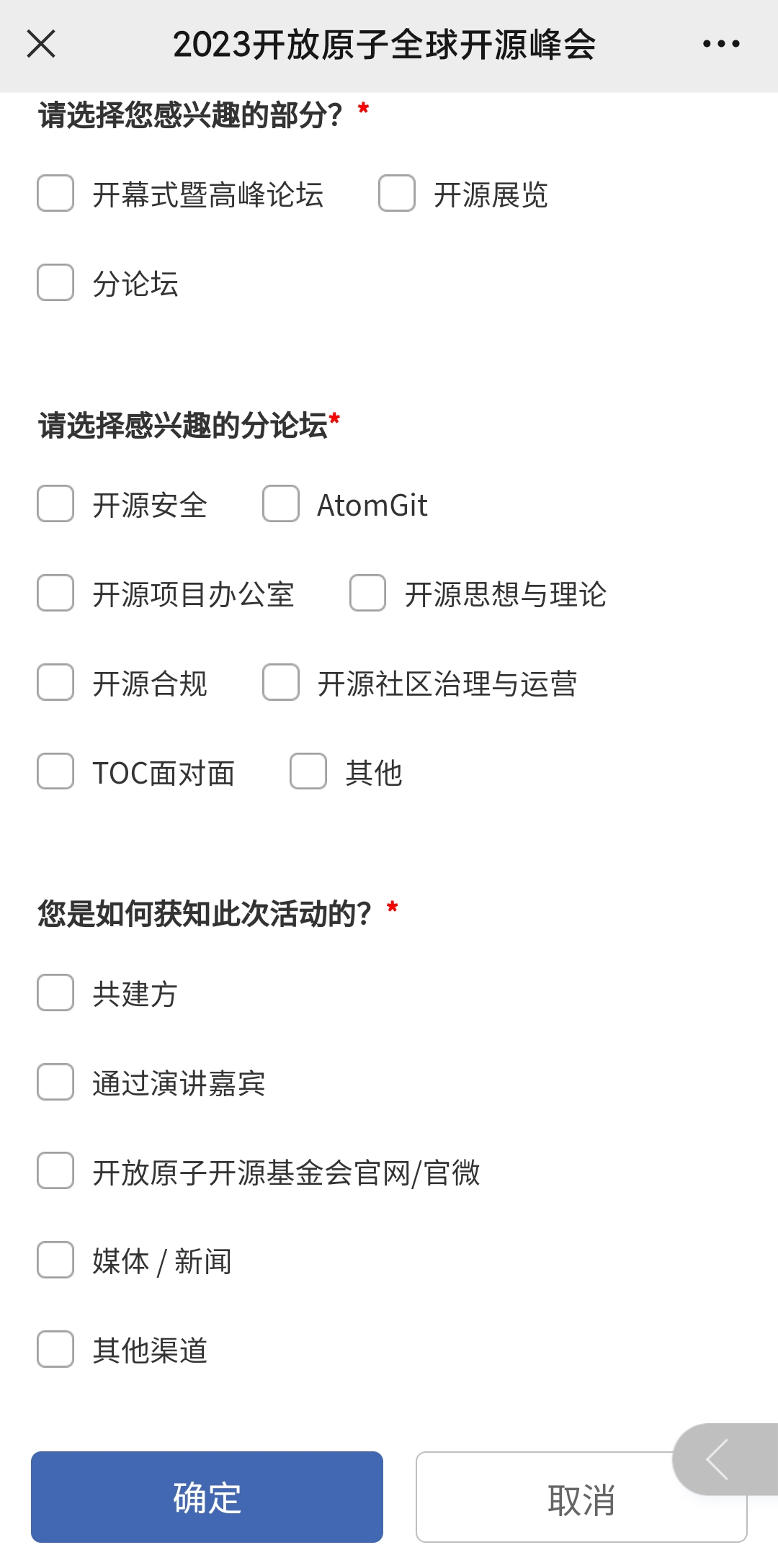Select 共建方 as info source
The image size is (778, 1568).
click(55, 993)
